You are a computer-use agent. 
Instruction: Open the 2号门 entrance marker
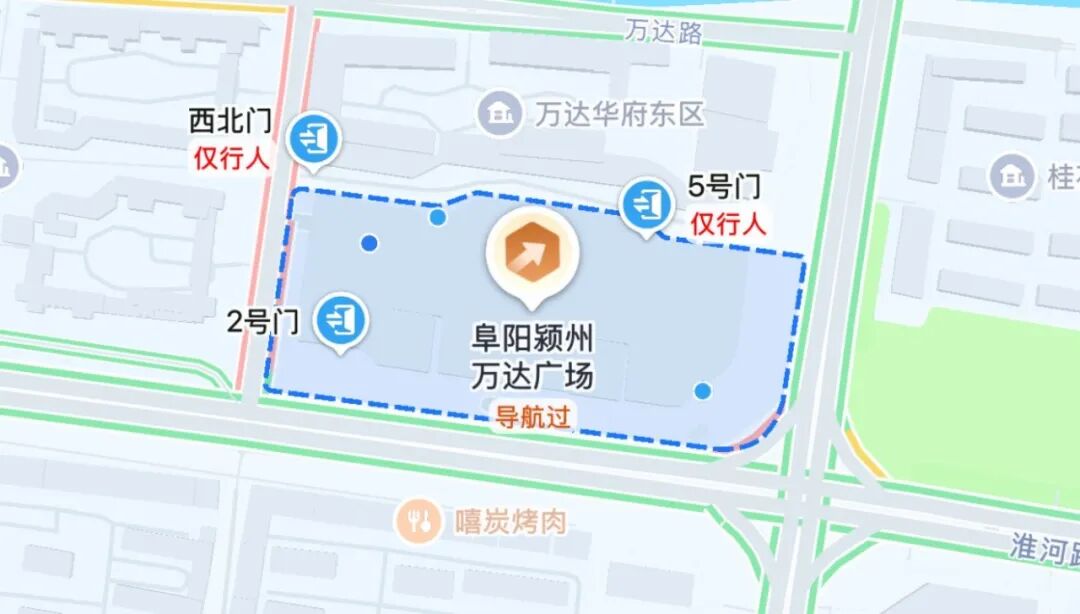(341, 321)
